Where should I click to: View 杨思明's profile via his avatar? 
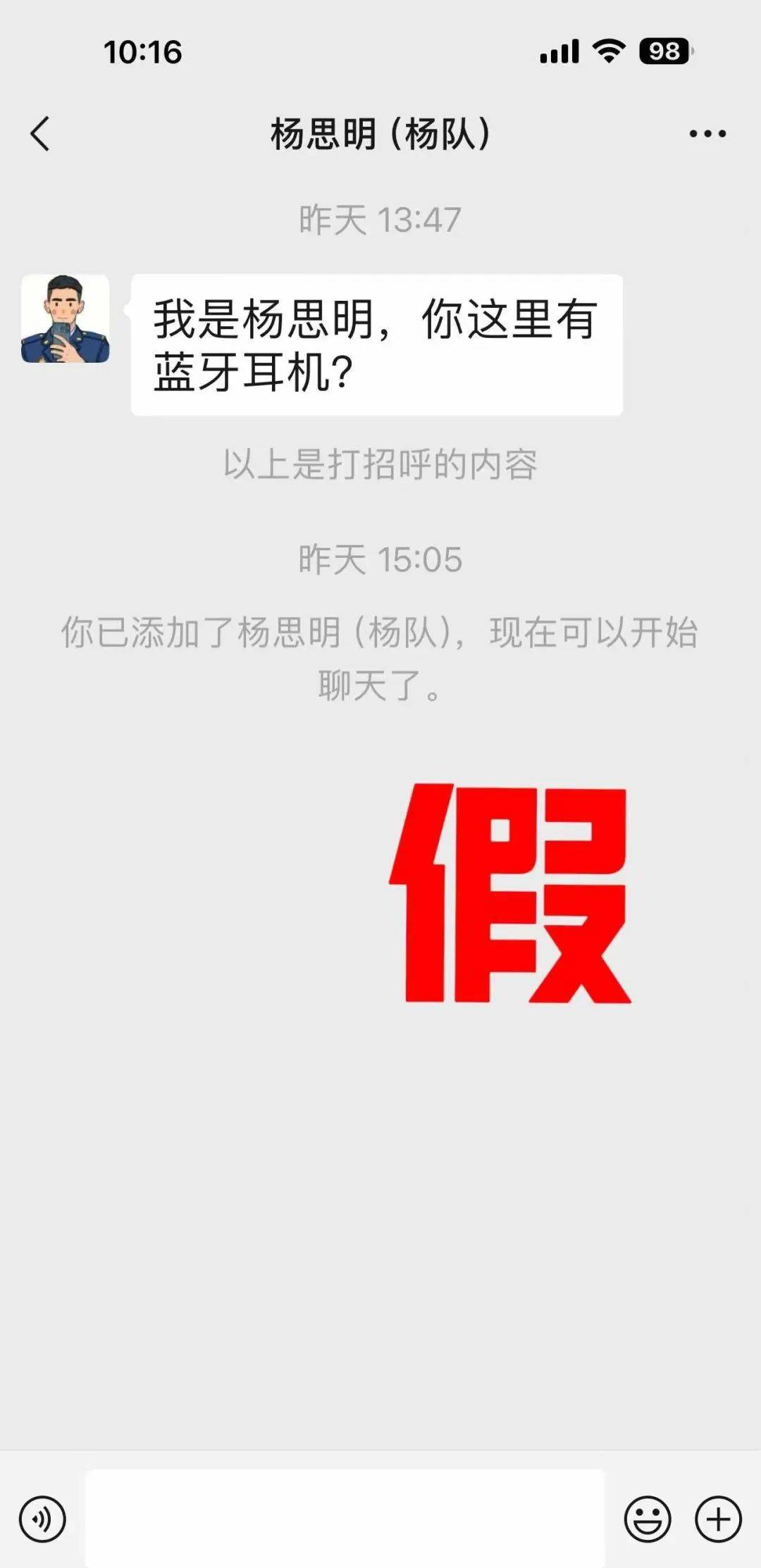[x=66, y=319]
